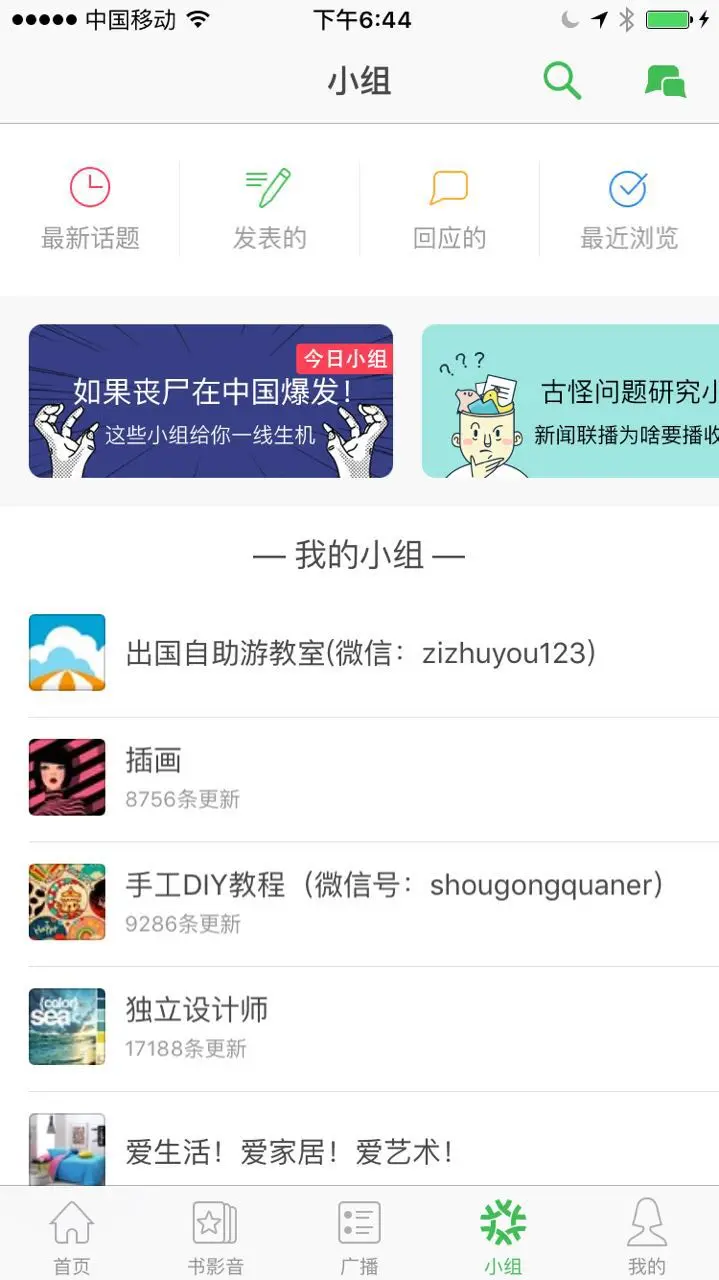Viewport: 719px width, 1280px height.
Task: Open the 如果丧尸在中国爆发 banner
Action: coord(211,401)
